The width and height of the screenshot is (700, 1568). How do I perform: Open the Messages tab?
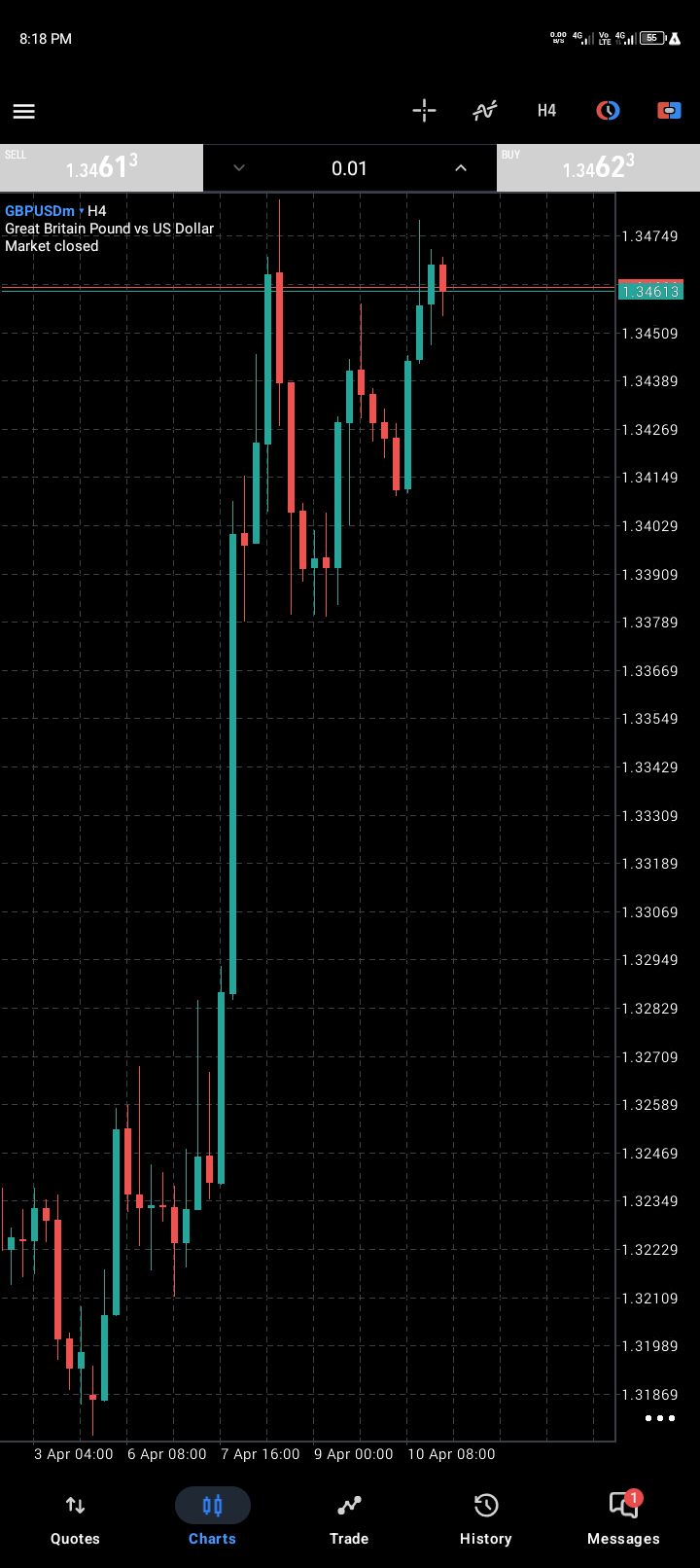(x=623, y=1518)
